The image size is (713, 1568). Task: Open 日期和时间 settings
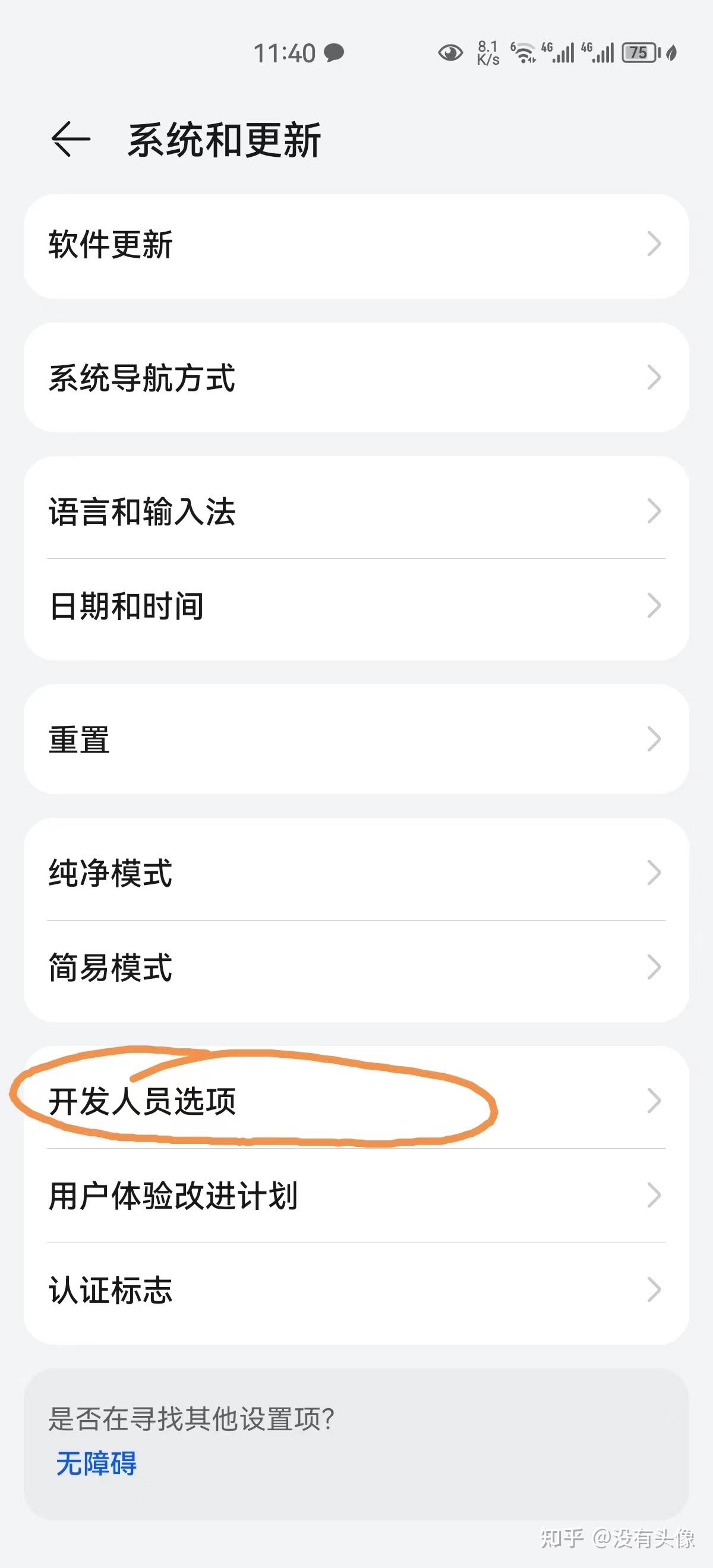coord(355,606)
